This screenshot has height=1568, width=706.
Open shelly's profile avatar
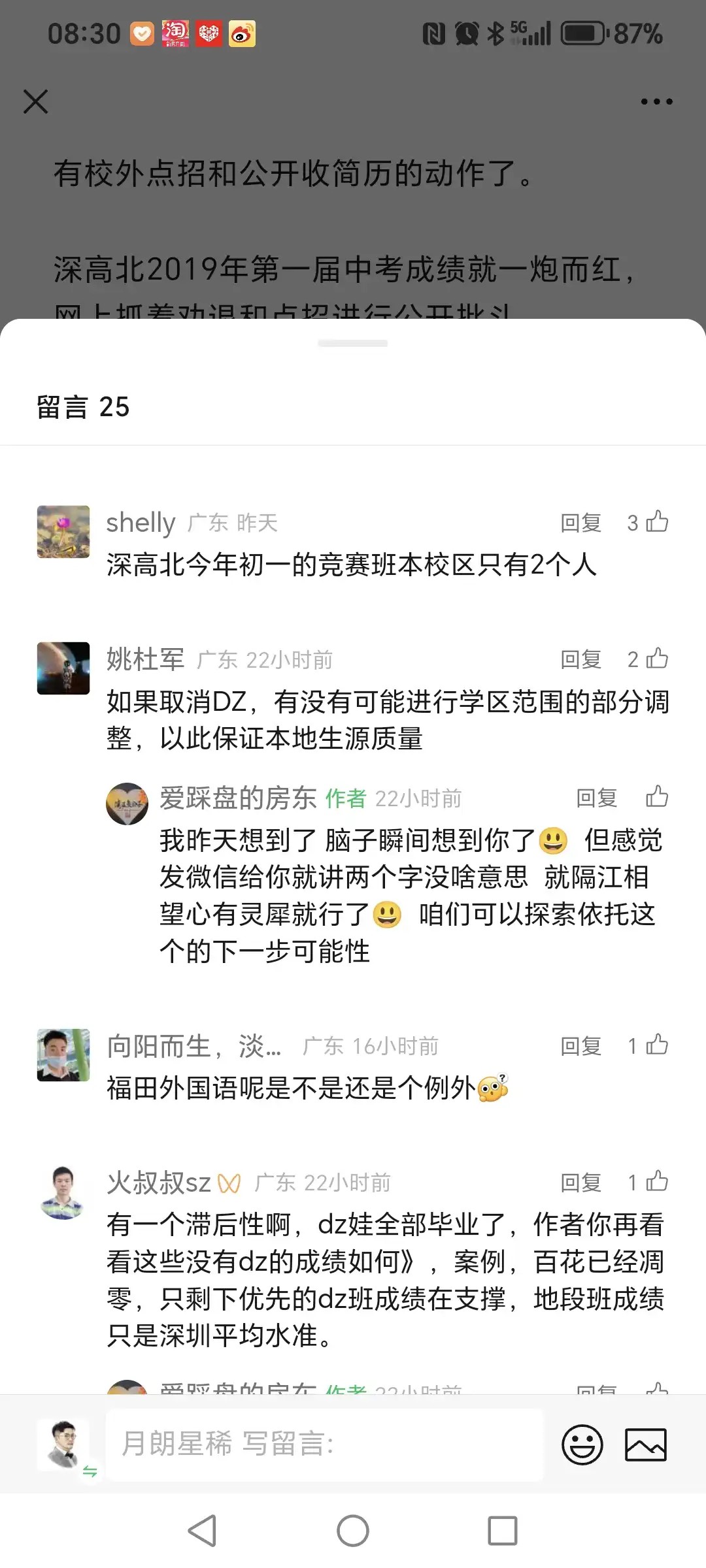(63, 531)
